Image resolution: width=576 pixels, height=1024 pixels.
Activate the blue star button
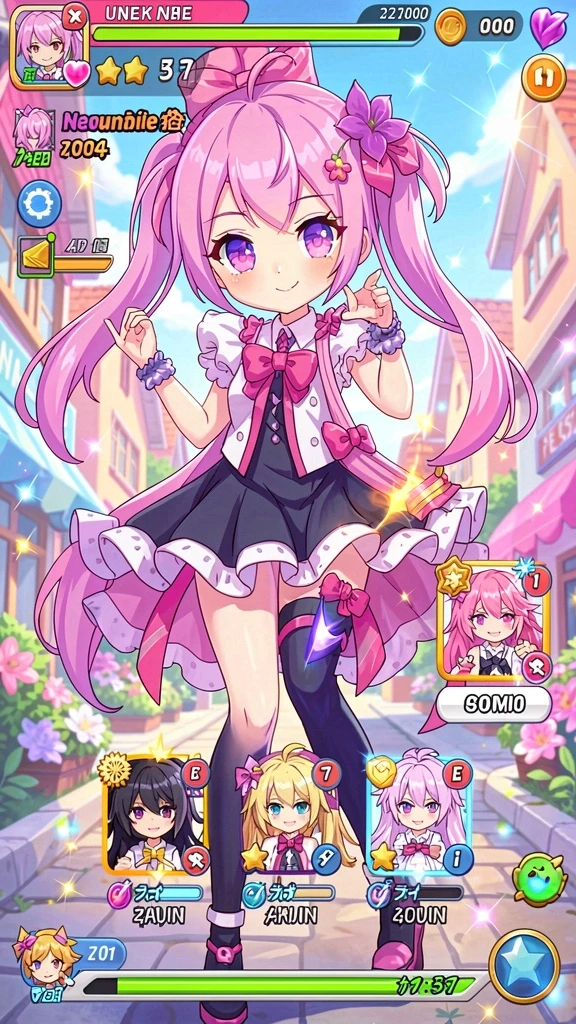(524, 965)
